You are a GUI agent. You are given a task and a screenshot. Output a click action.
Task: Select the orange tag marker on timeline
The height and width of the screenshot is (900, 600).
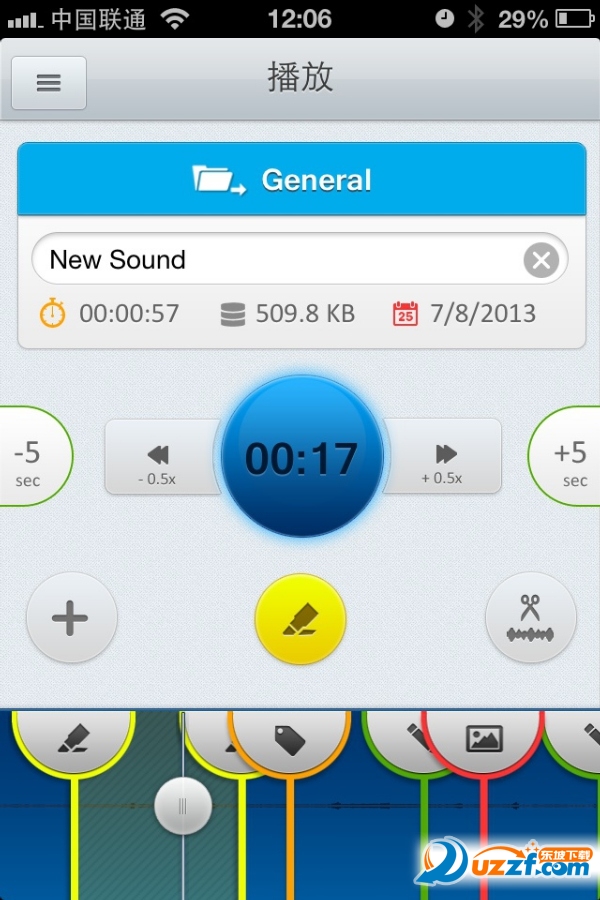click(x=289, y=740)
